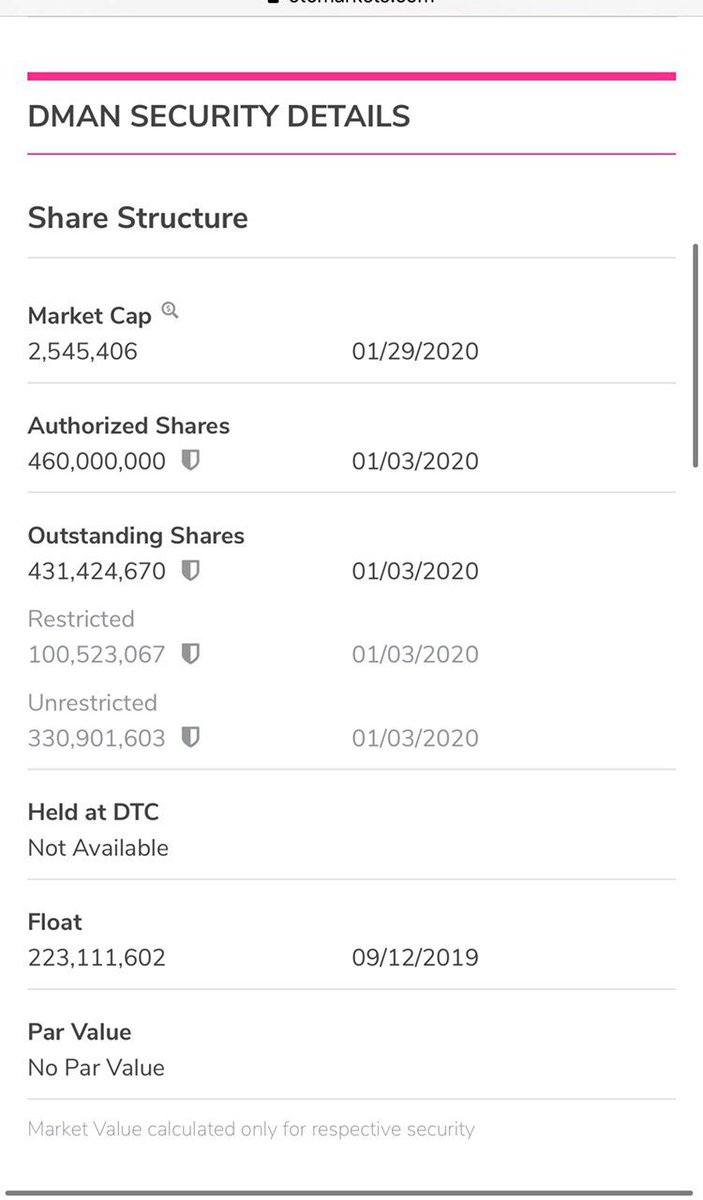Tap the shield icon next to Authorized Shares value
Image resolution: width=703 pixels, height=1200 pixels.
click(190, 461)
